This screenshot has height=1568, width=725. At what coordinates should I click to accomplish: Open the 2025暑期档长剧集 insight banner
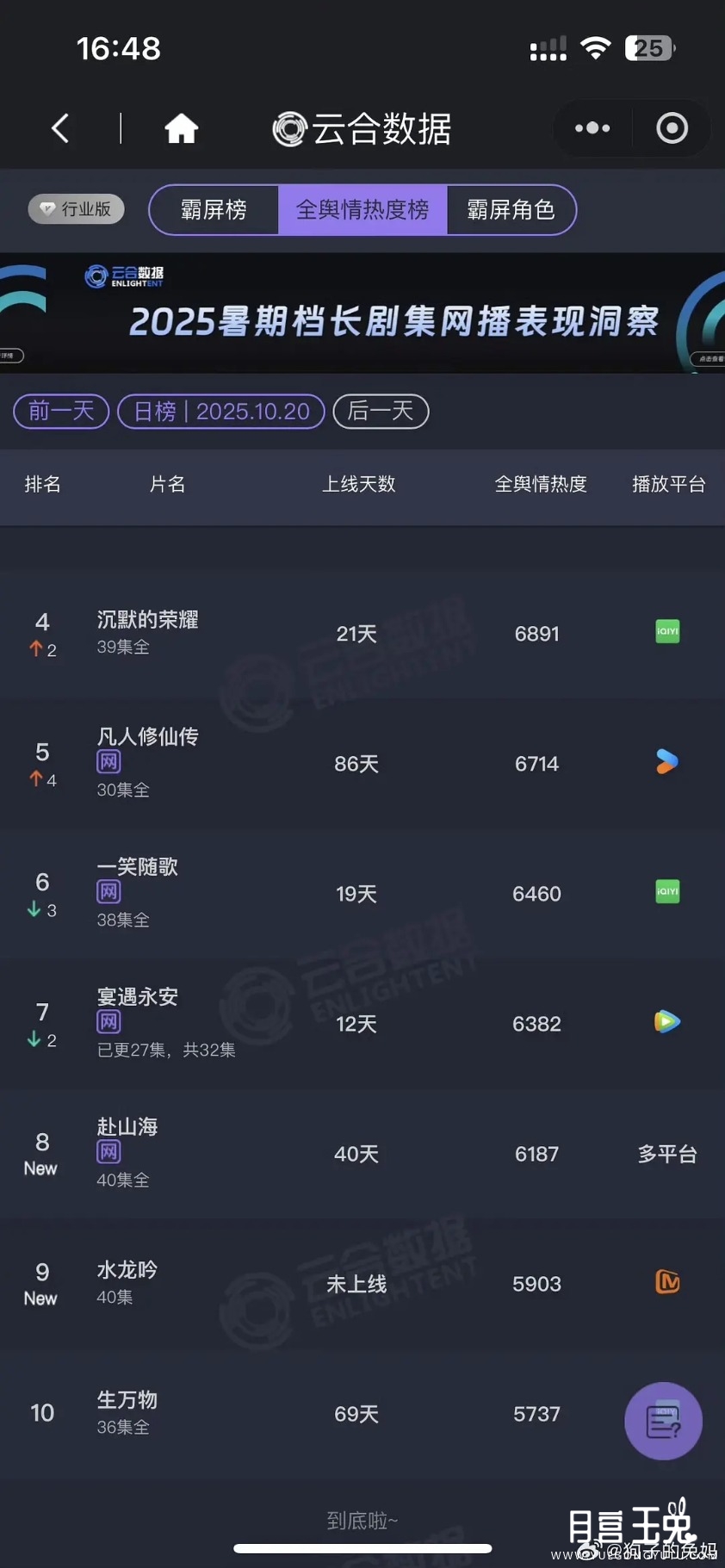pyautogui.click(x=362, y=313)
